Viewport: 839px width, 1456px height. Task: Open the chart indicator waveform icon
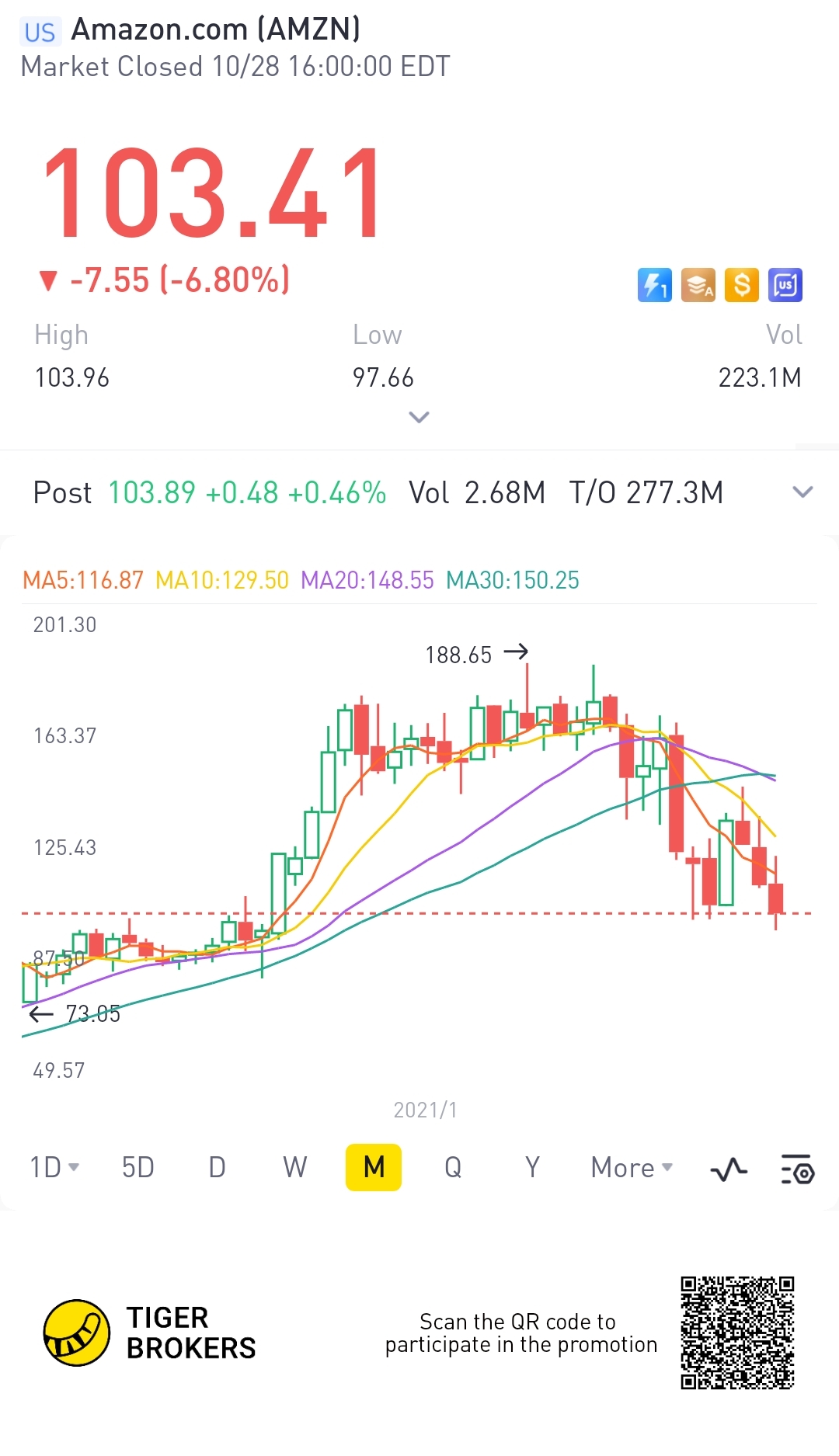coord(729,1169)
